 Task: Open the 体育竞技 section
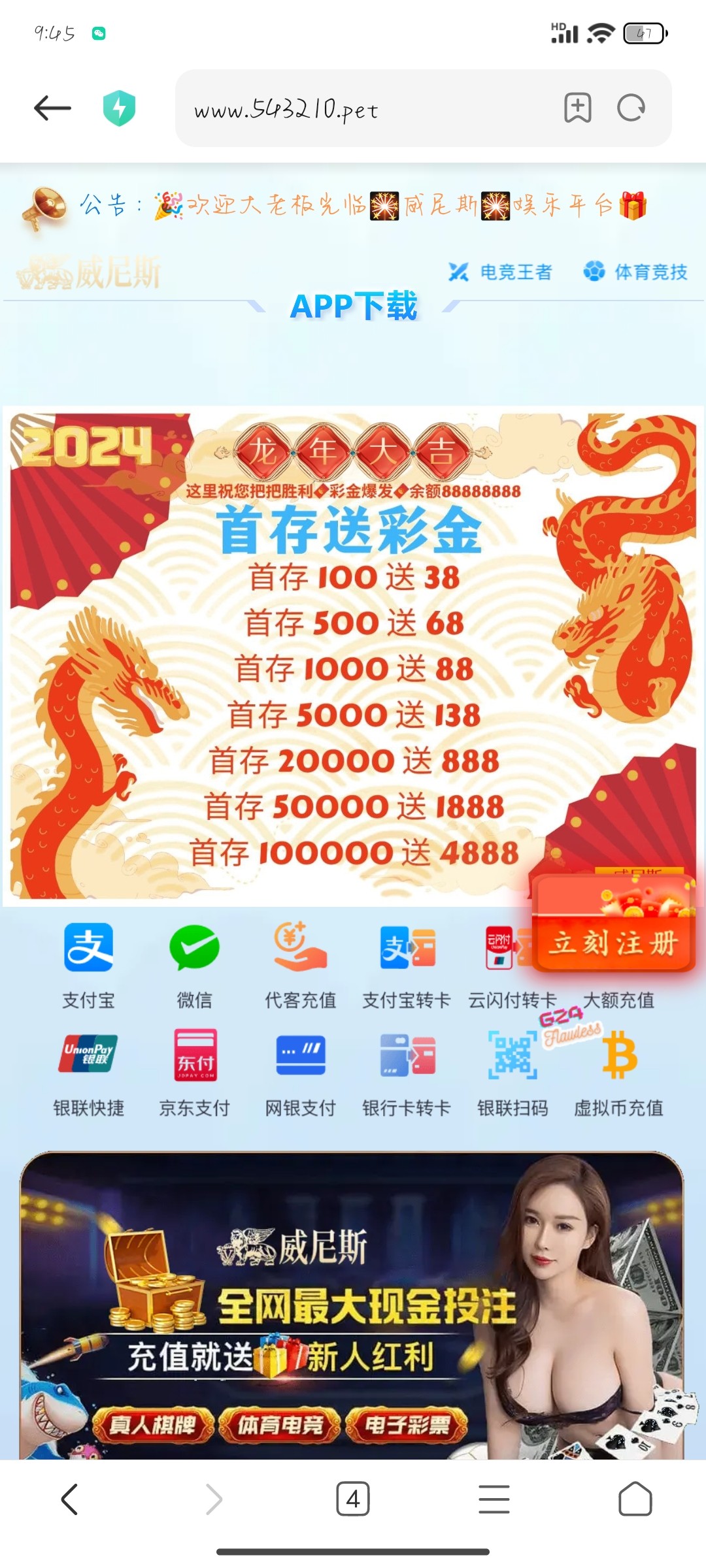click(x=635, y=272)
